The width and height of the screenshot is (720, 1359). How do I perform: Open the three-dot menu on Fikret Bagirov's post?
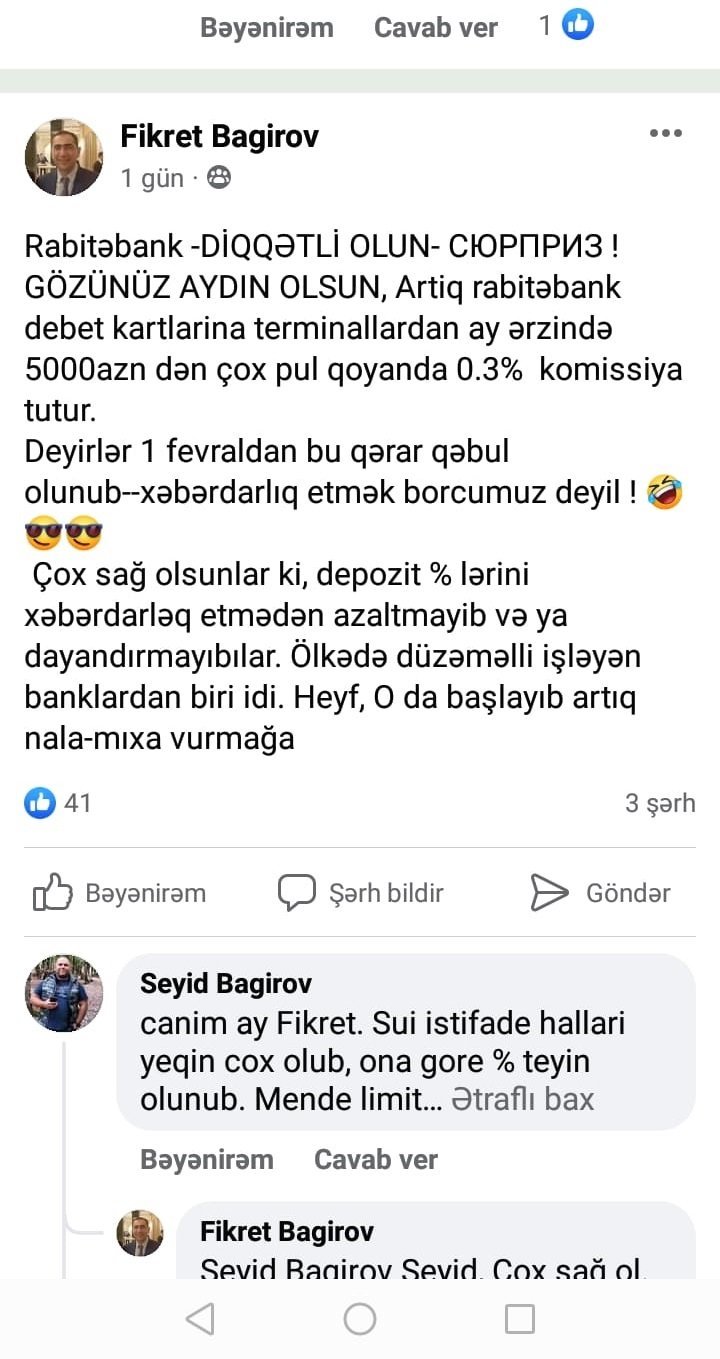pos(665,134)
